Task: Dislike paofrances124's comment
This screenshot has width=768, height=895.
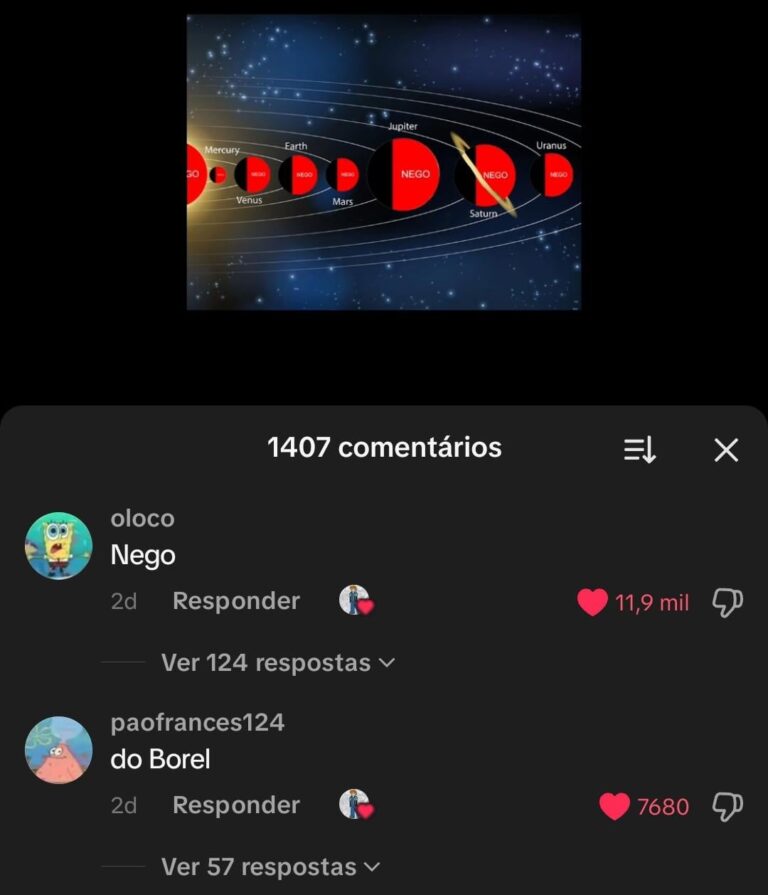Action: [726, 806]
